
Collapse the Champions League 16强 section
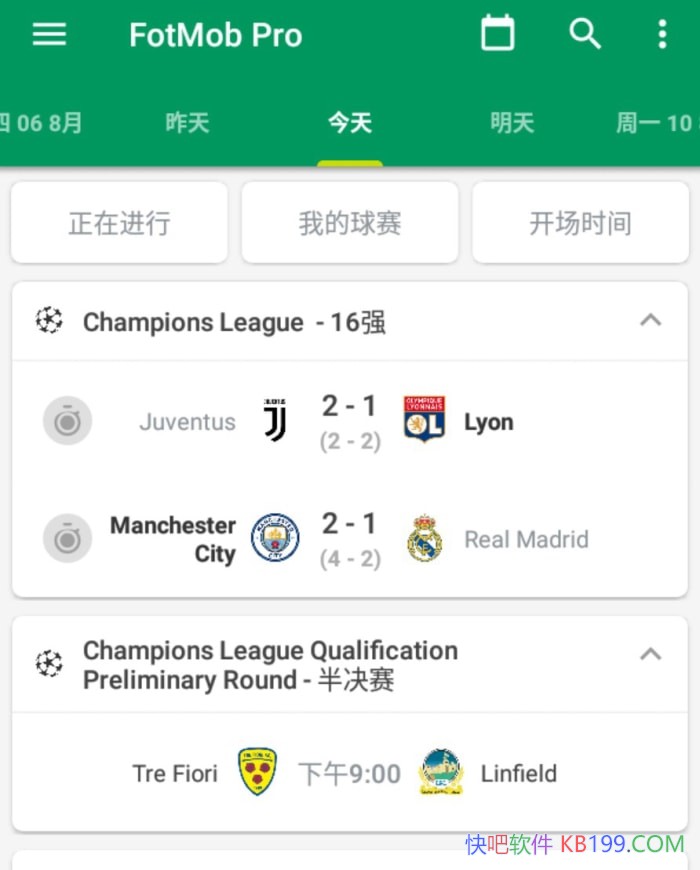pyautogui.click(x=650, y=321)
